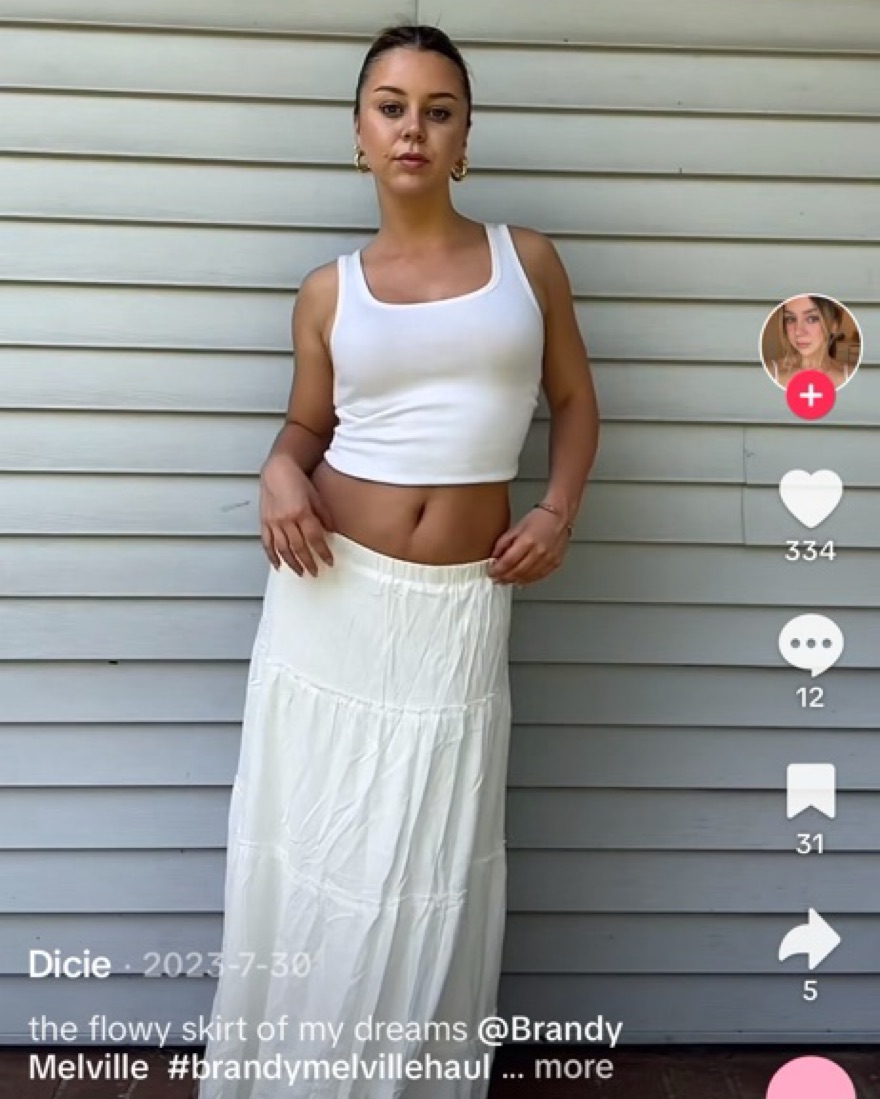The image size is (880, 1099).
Task: Follow the creator with the plus button
Action: click(x=810, y=396)
